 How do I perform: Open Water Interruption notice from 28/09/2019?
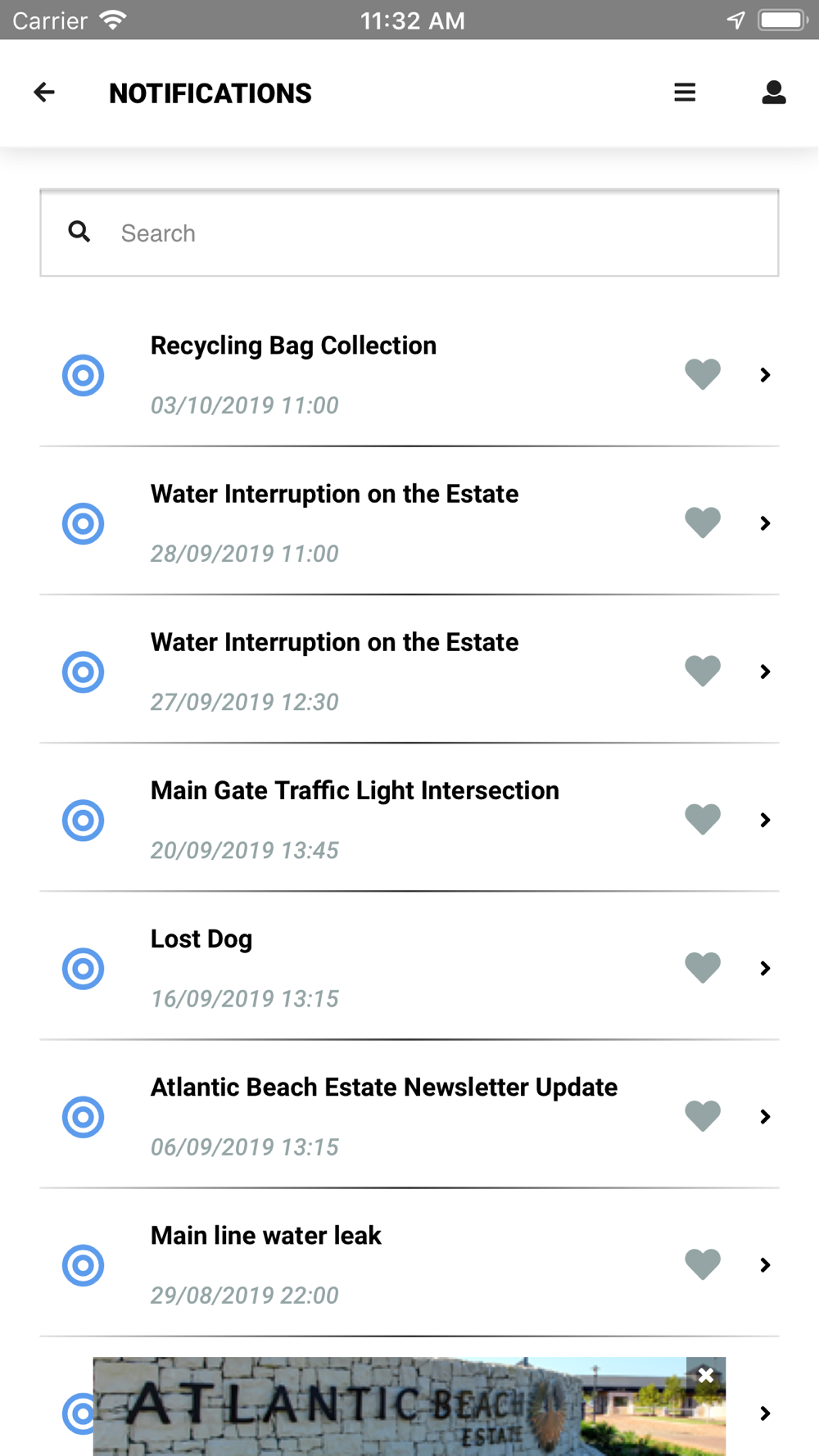point(409,523)
